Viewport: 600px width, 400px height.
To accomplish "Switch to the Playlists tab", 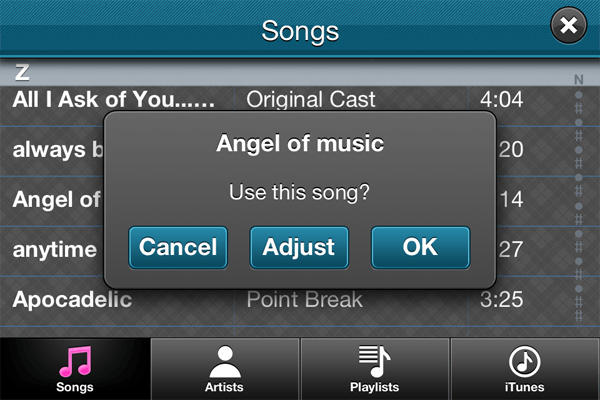I will tap(375, 369).
